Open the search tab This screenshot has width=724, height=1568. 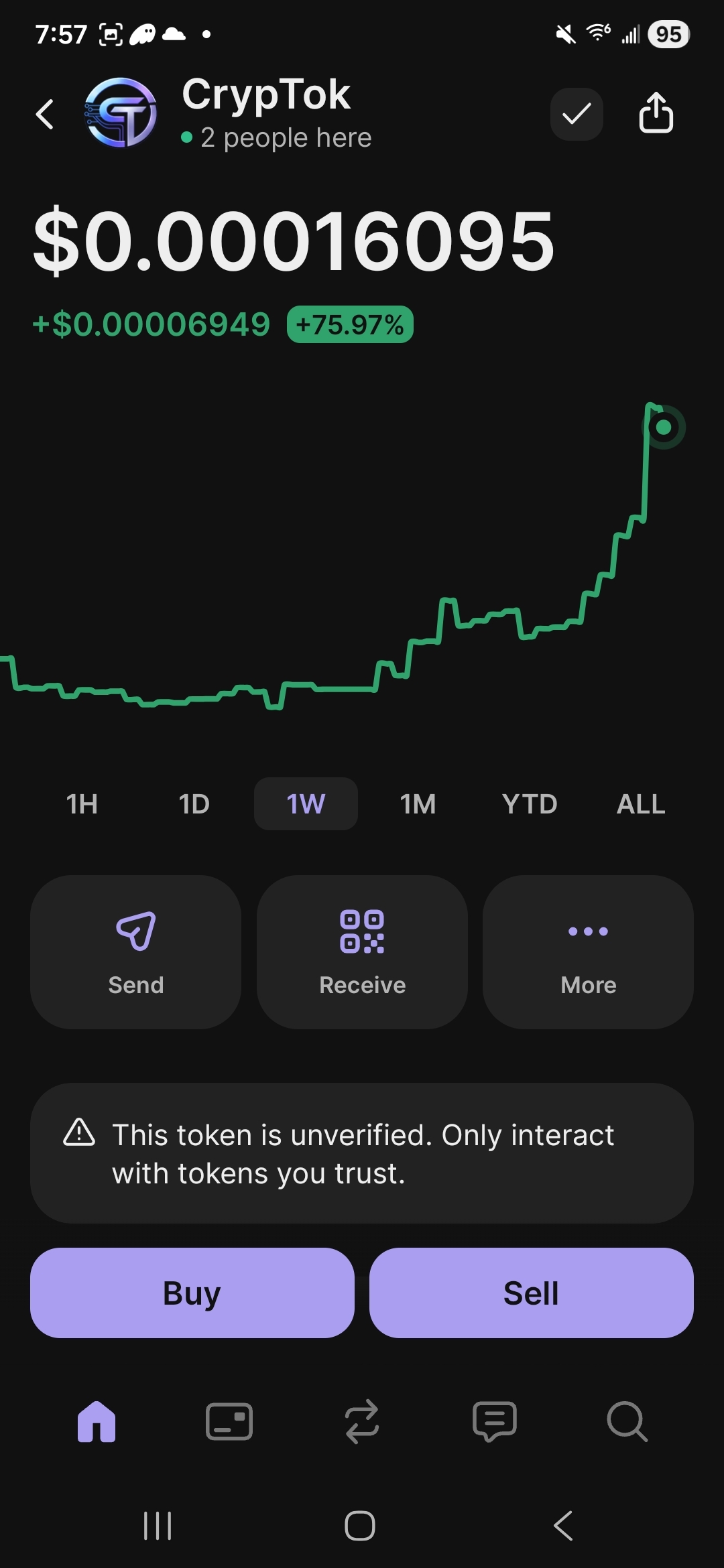627,1421
